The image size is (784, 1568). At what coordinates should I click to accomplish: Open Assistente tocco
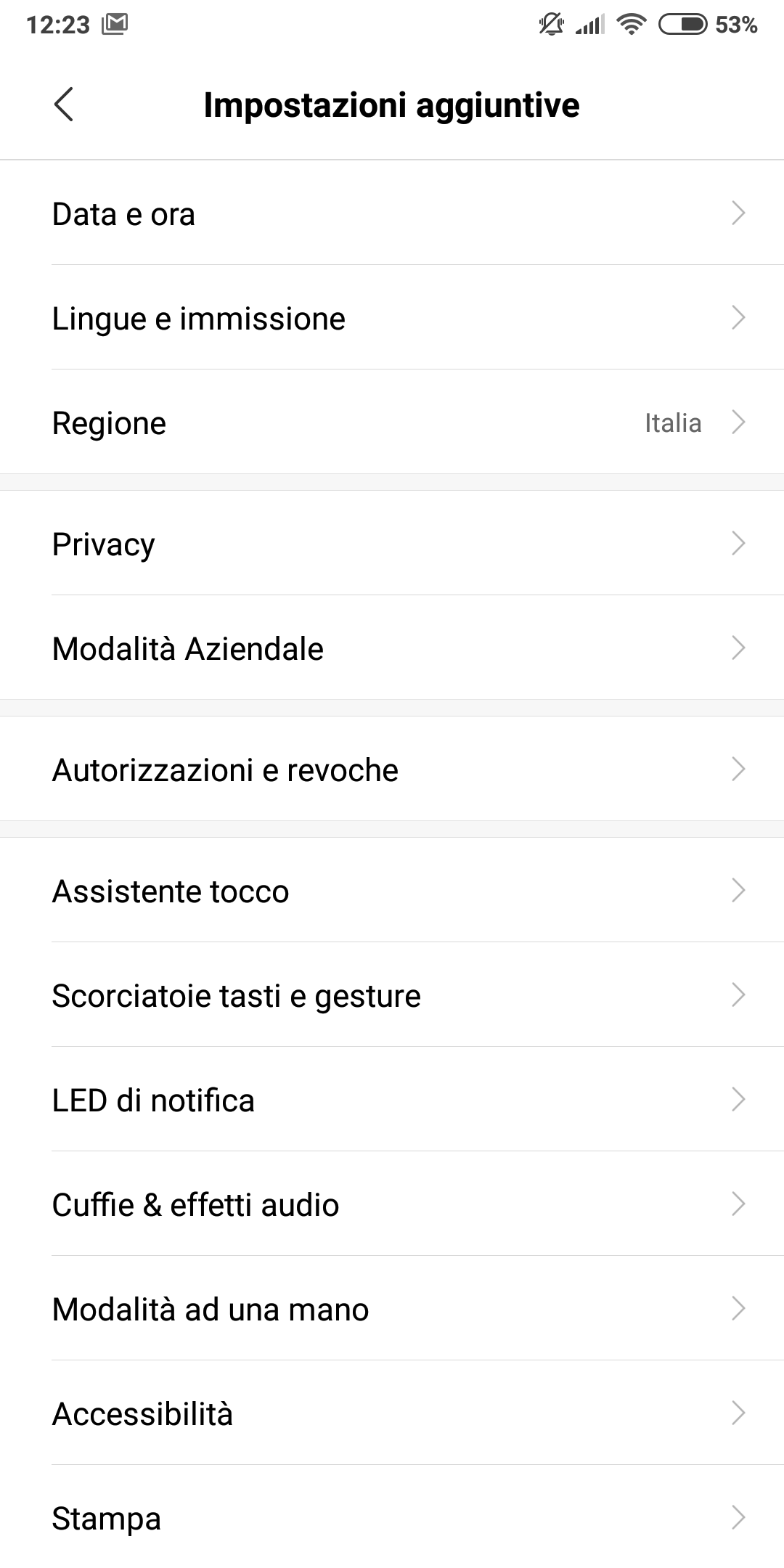click(392, 891)
